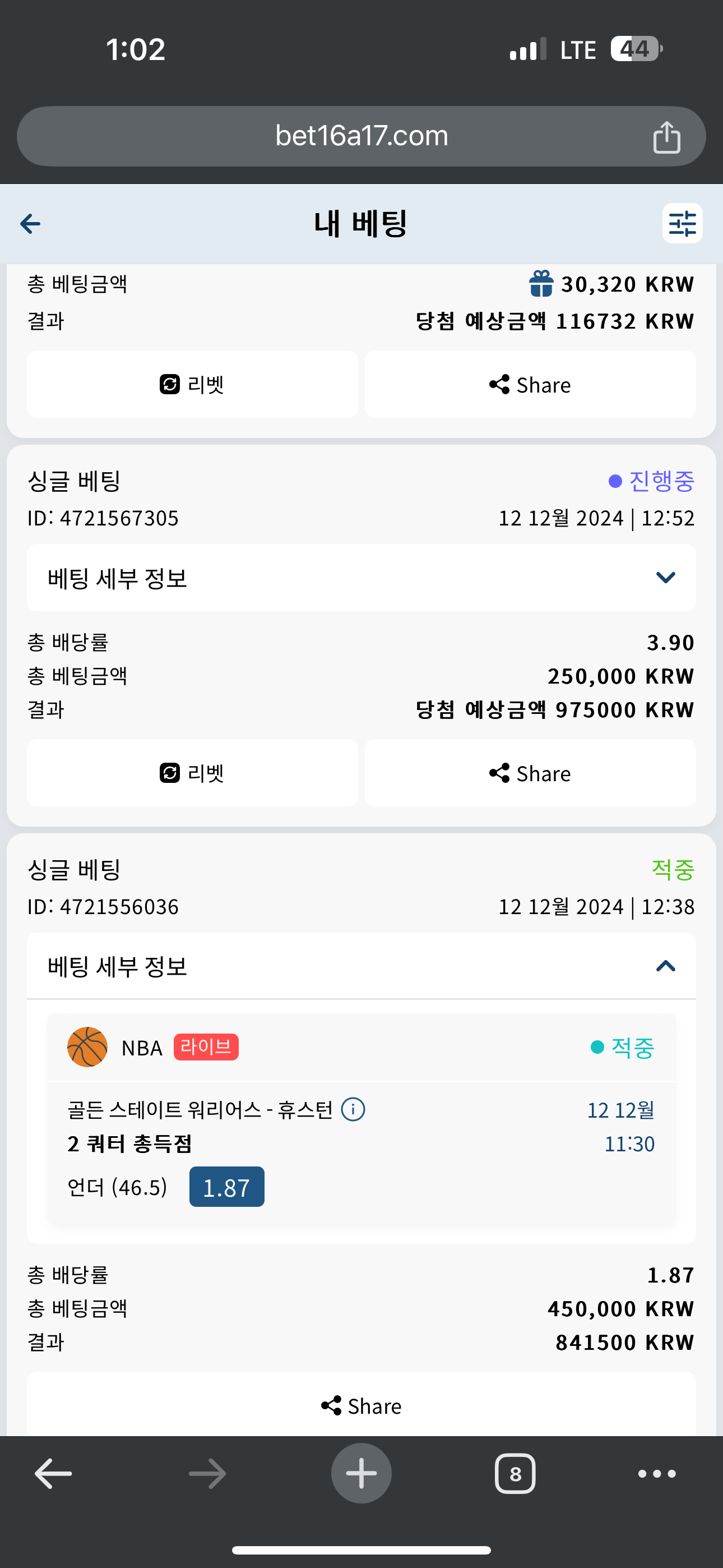
Task: Open the bet filter settings icon
Action: (x=682, y=223)
